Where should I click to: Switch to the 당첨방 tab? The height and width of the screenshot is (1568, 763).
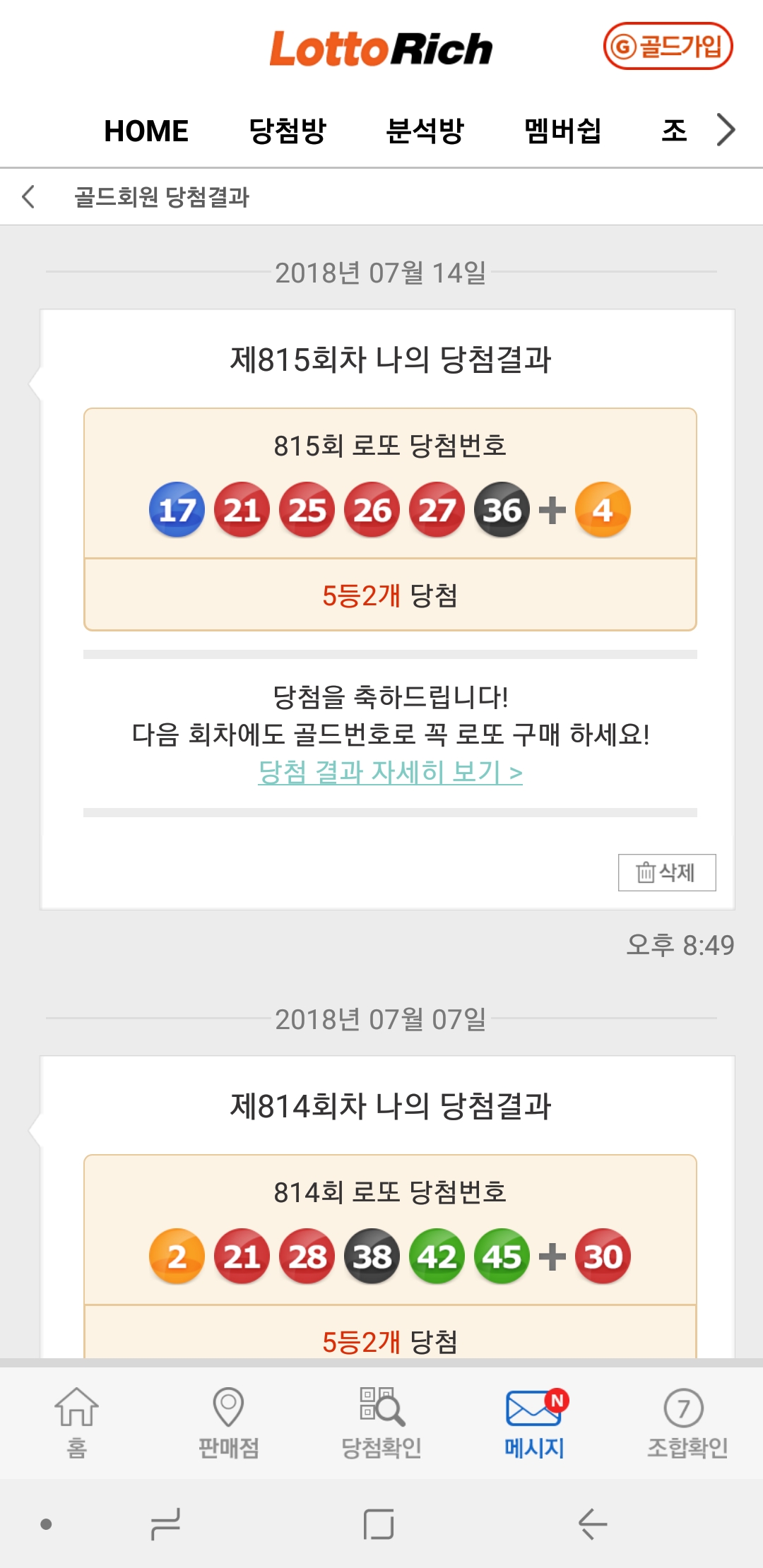coord(288,131)
